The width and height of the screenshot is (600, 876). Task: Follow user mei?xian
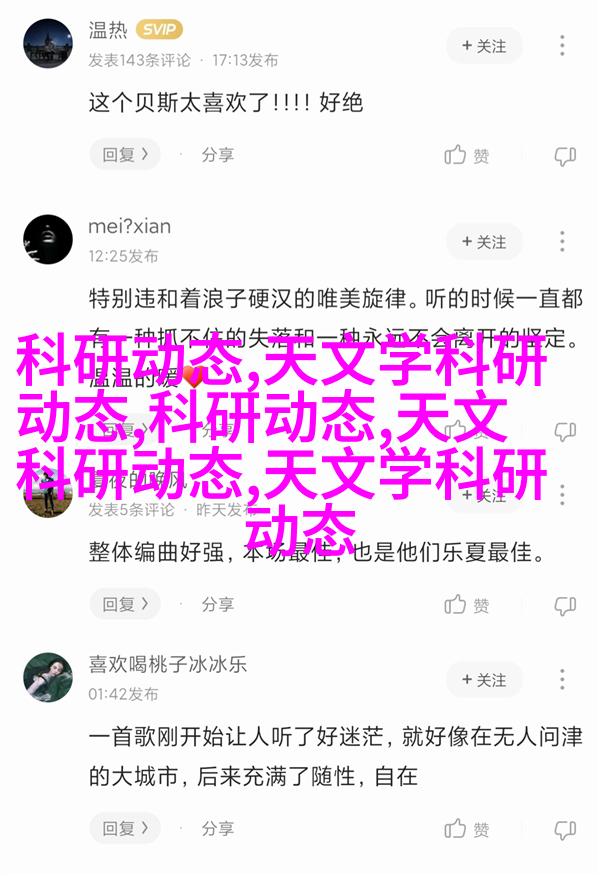(484, 242)
